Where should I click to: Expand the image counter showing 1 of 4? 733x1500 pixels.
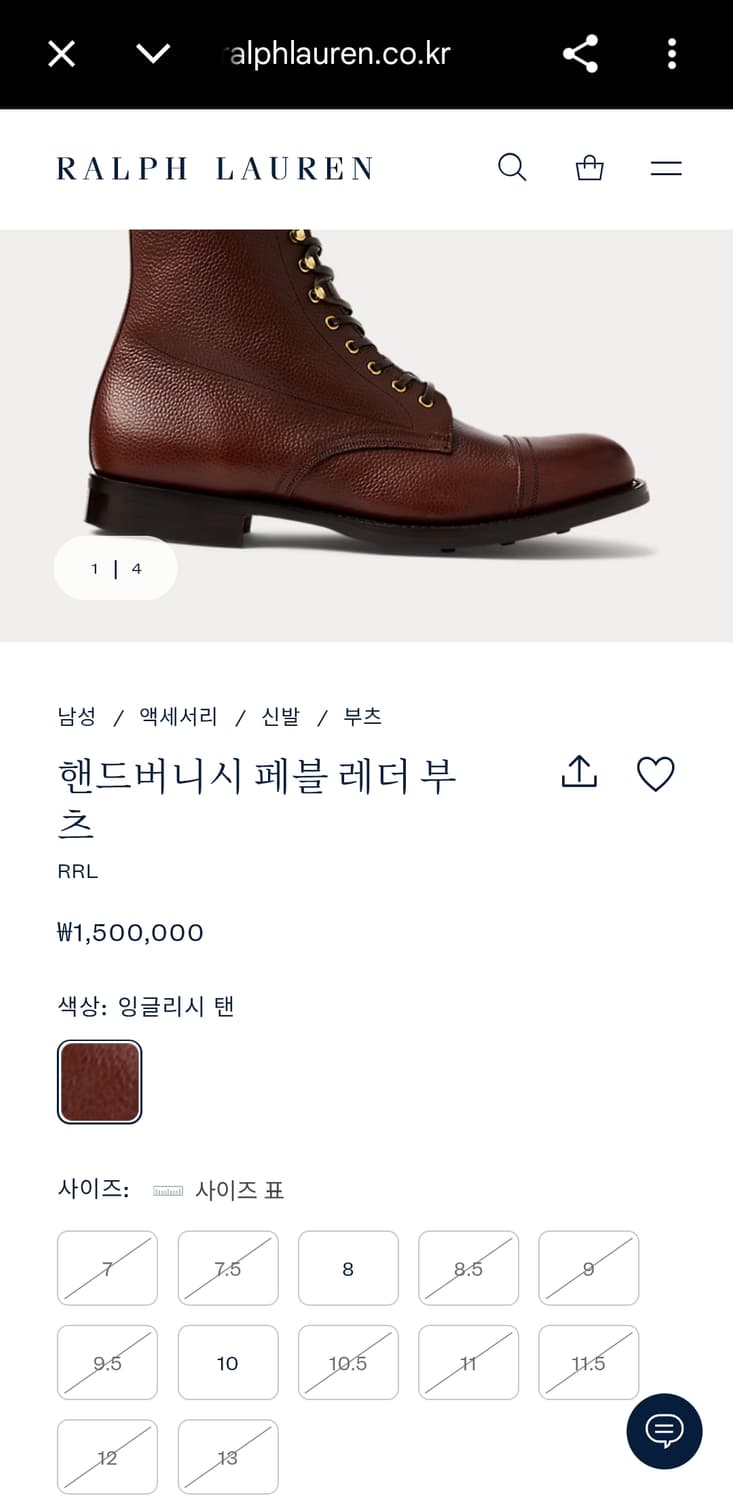115,568
